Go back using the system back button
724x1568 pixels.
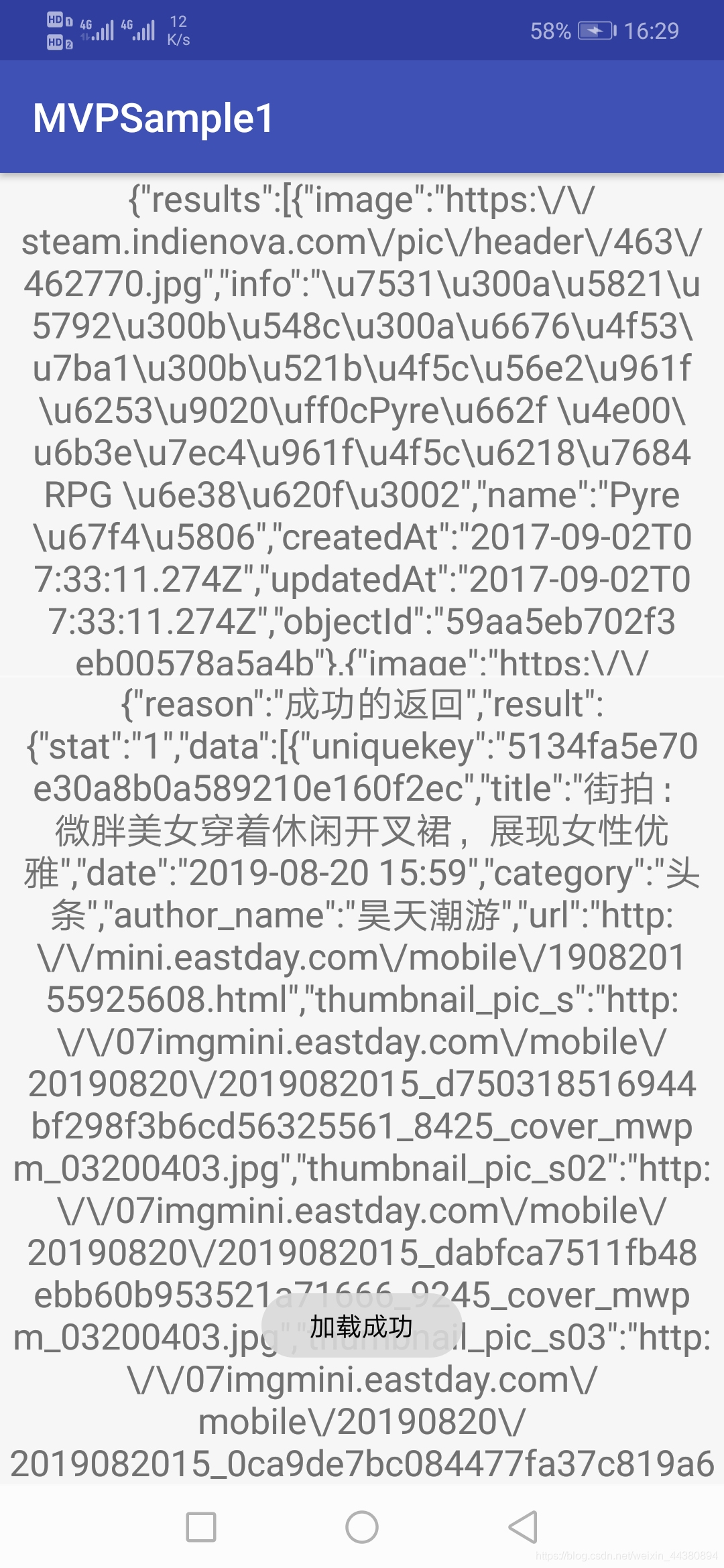523,1527
